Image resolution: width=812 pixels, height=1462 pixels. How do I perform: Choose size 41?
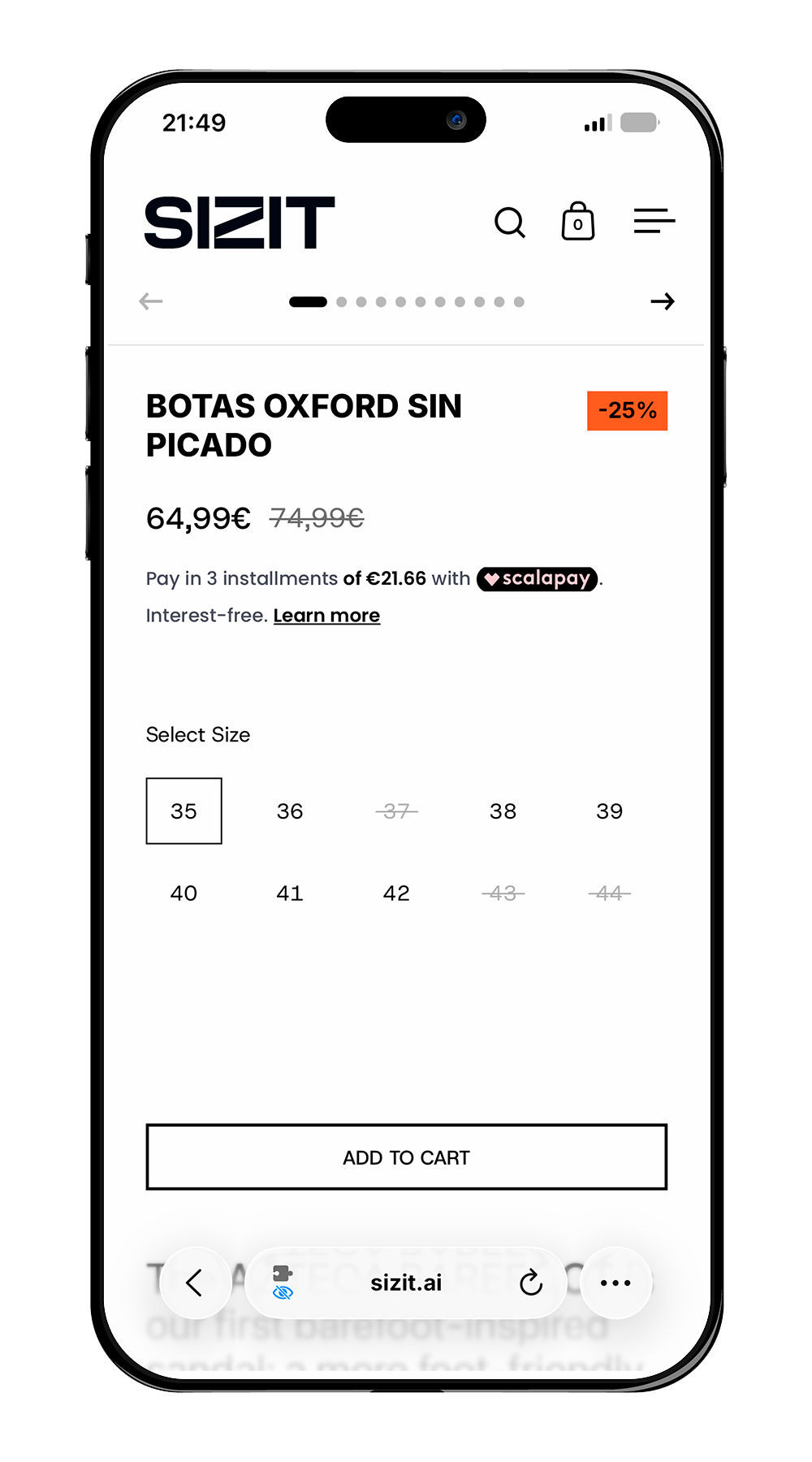(x=289, y=892)
